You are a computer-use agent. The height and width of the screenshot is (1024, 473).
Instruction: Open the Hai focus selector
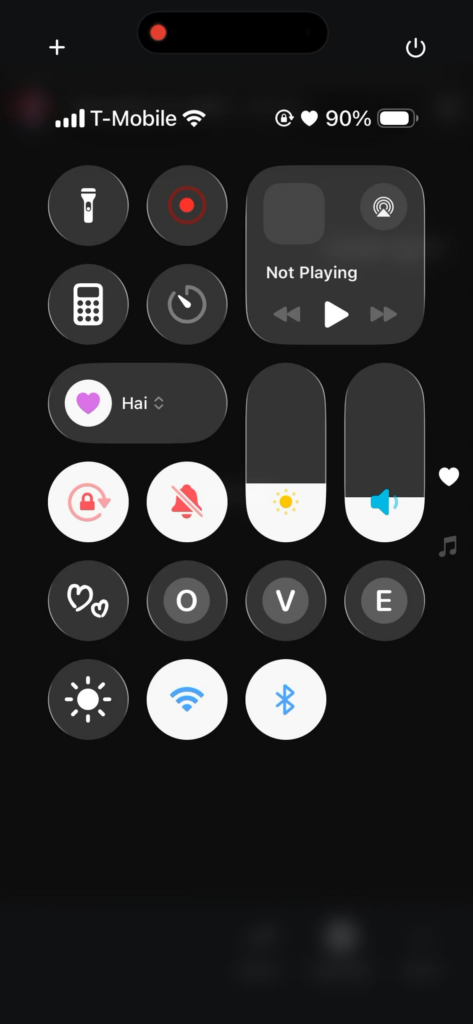(138, 403)
